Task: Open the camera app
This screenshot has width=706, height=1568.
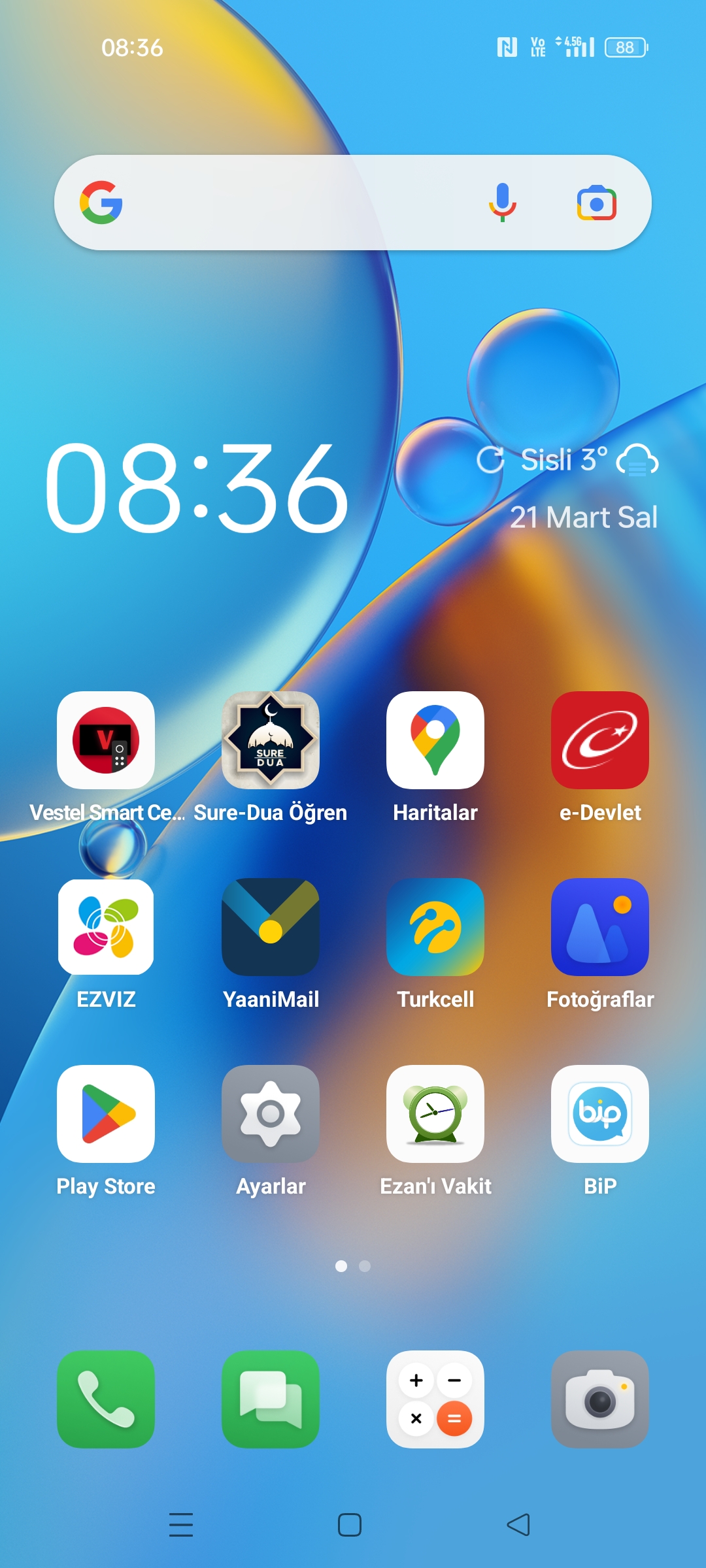Action: [x=600, y=1399]
